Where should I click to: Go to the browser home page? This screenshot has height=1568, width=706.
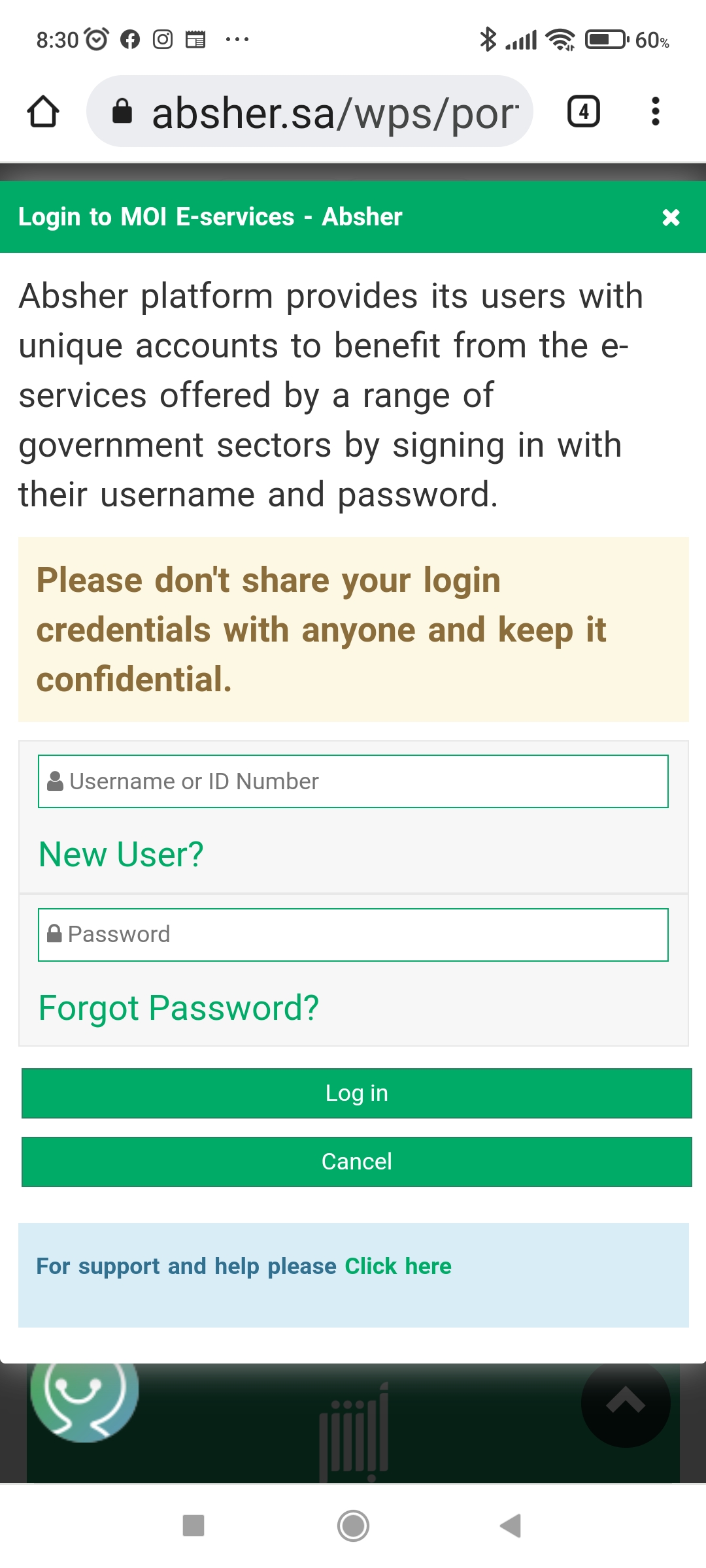tap(43, 112)
